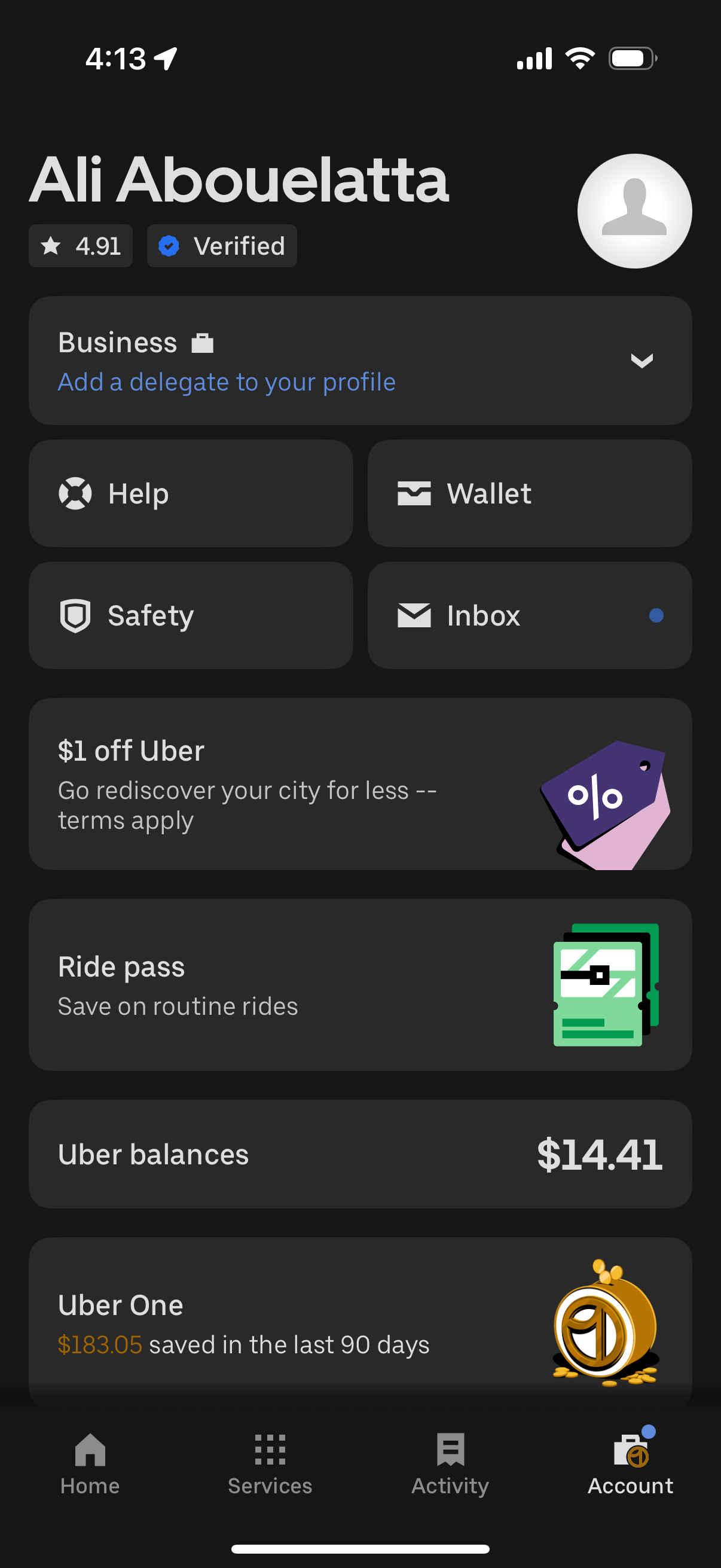This screenshot has height=1568, width=721.
Task: View Uber balances showing $14.41
Action: pyautogui.click(x=360, y=1154)
